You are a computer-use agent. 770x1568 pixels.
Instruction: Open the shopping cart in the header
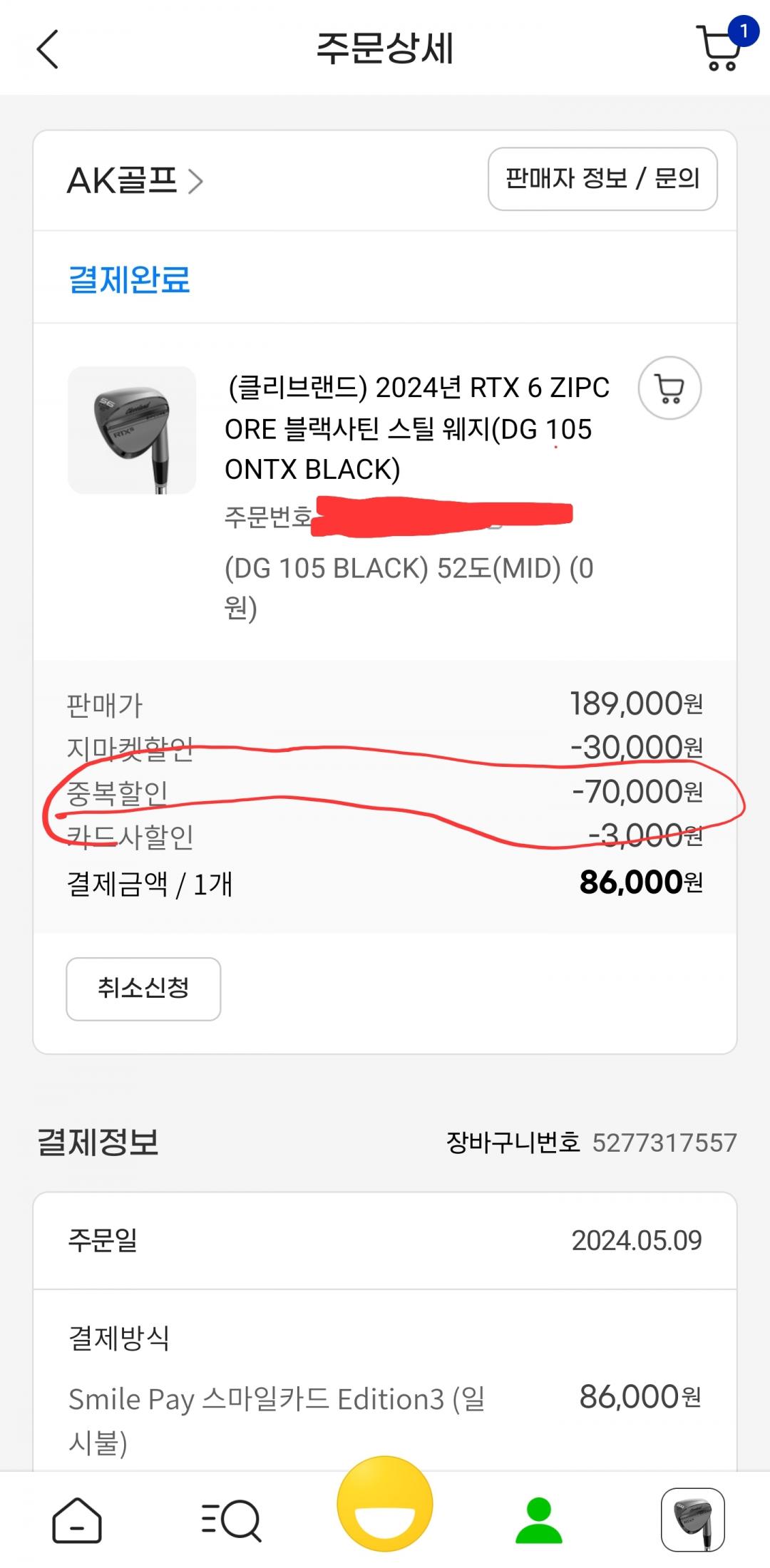point(722,47)
